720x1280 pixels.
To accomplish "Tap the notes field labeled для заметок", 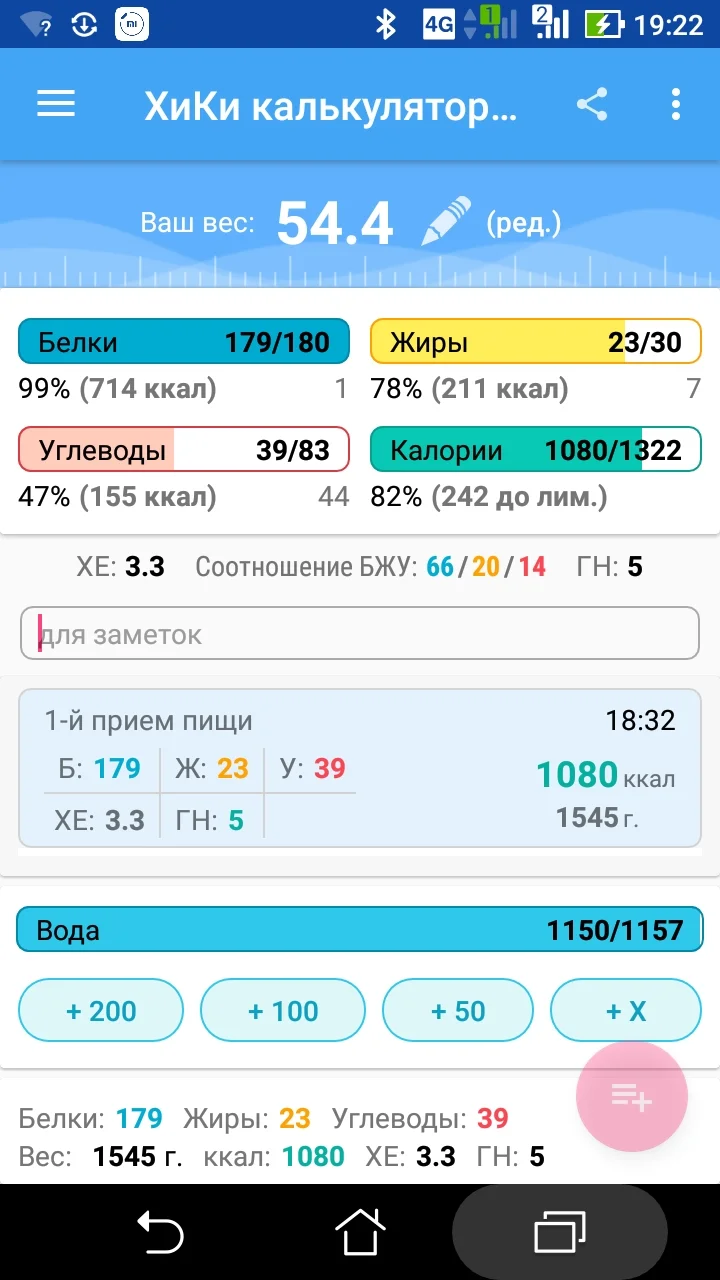I will click(x=360, y=632).
